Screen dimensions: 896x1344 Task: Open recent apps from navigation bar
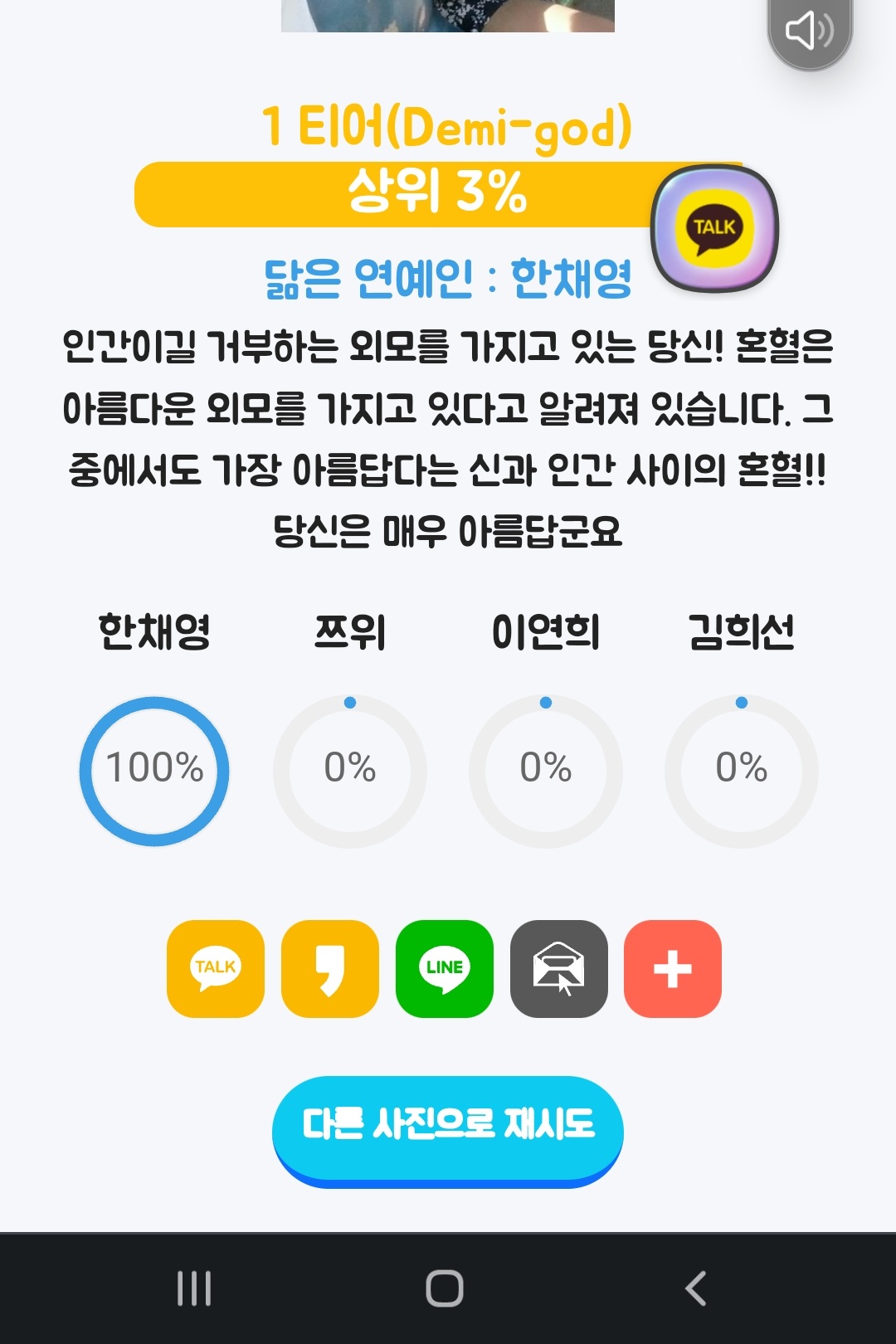coord(195,1288)
